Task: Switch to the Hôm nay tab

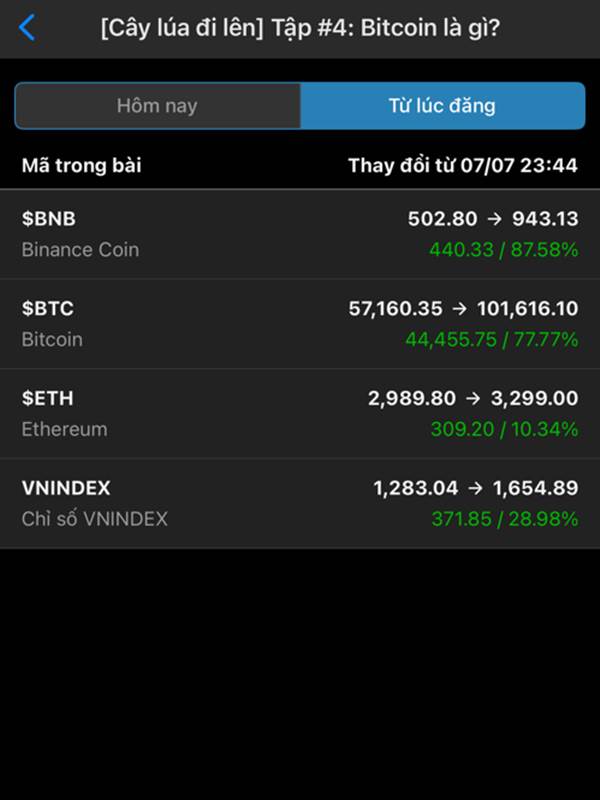Action: pyautogui.click(x=157, y=106)
